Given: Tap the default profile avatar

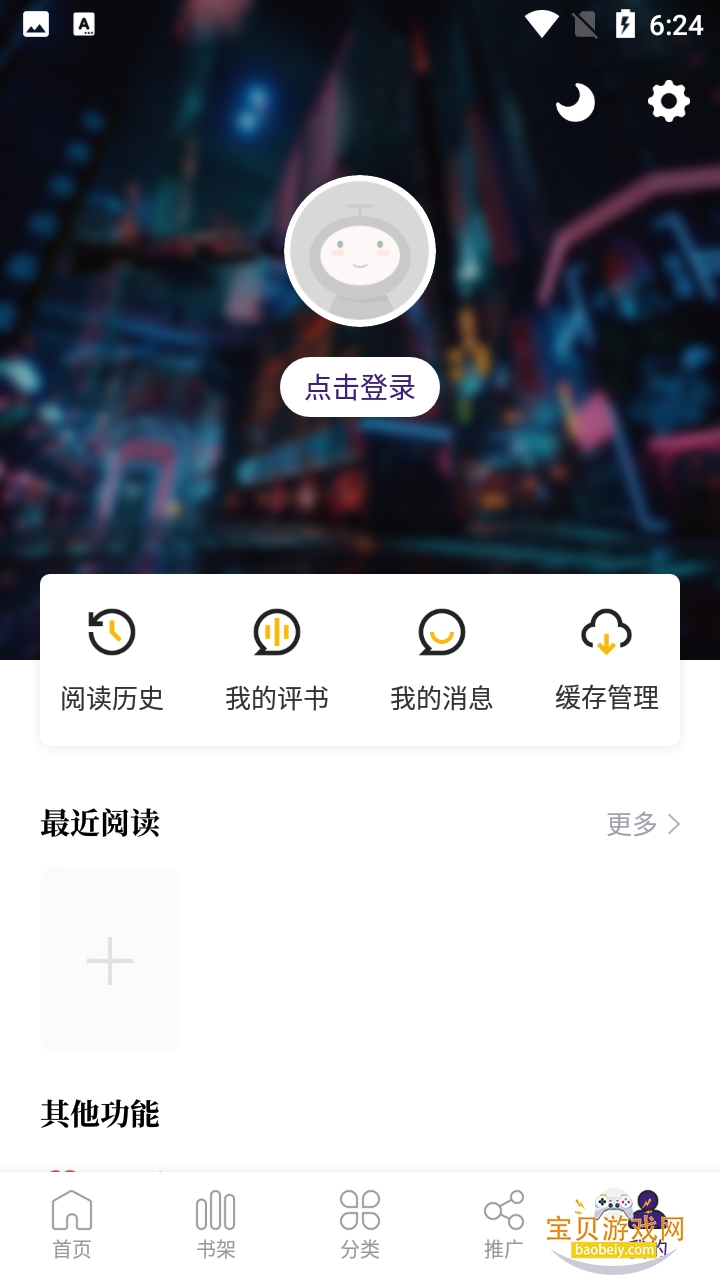Looking at the screenshot, I should coord(360,251).
